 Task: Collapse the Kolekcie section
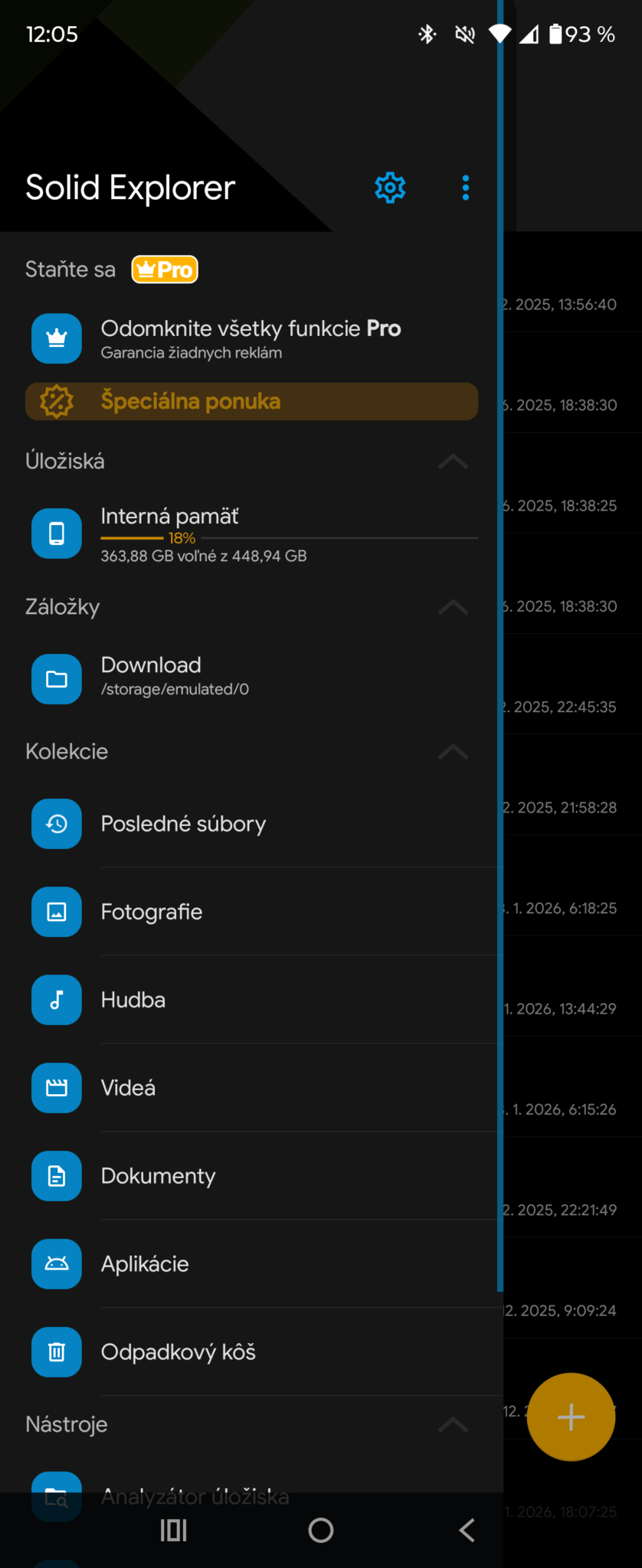coord(453,751)
